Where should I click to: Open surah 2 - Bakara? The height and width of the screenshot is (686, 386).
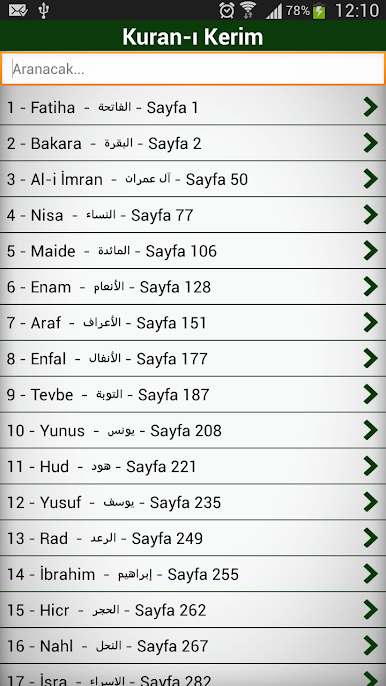193,143
